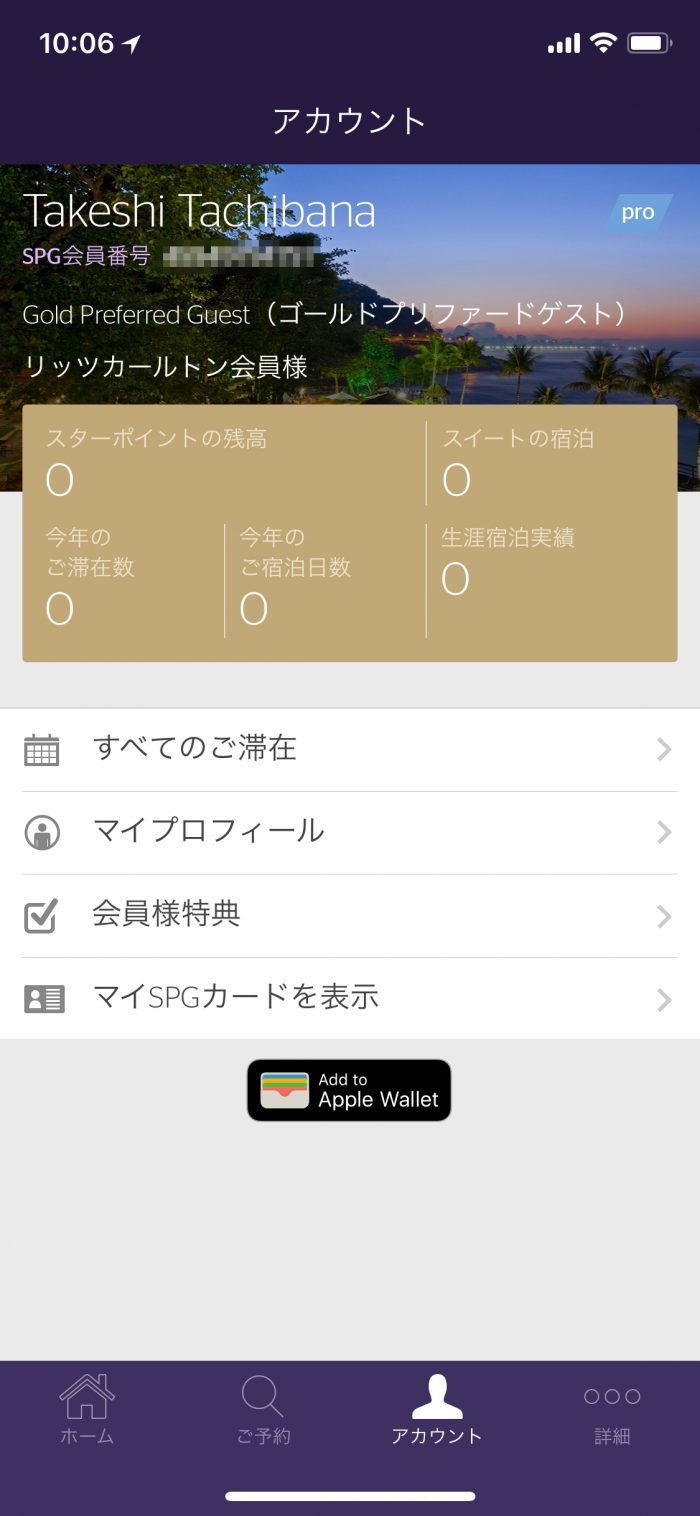This screenshot has width=700, height=1516.
Task: Select マイSPGカードを表示
Action: click(x=349, y=998)
